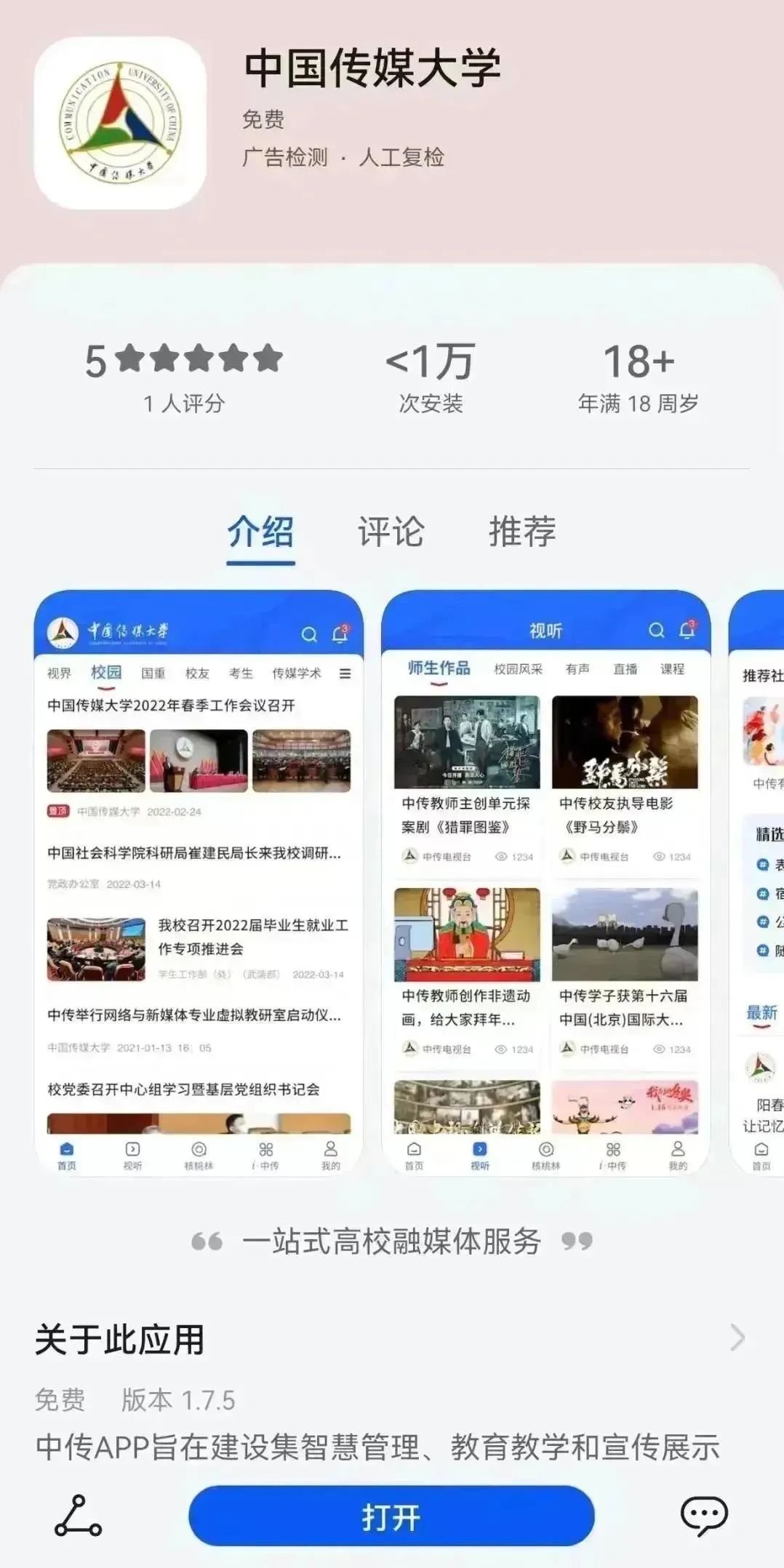
Task: Open the comment bubble icon
Action: pyautogui.click(x=703, y=1516)
